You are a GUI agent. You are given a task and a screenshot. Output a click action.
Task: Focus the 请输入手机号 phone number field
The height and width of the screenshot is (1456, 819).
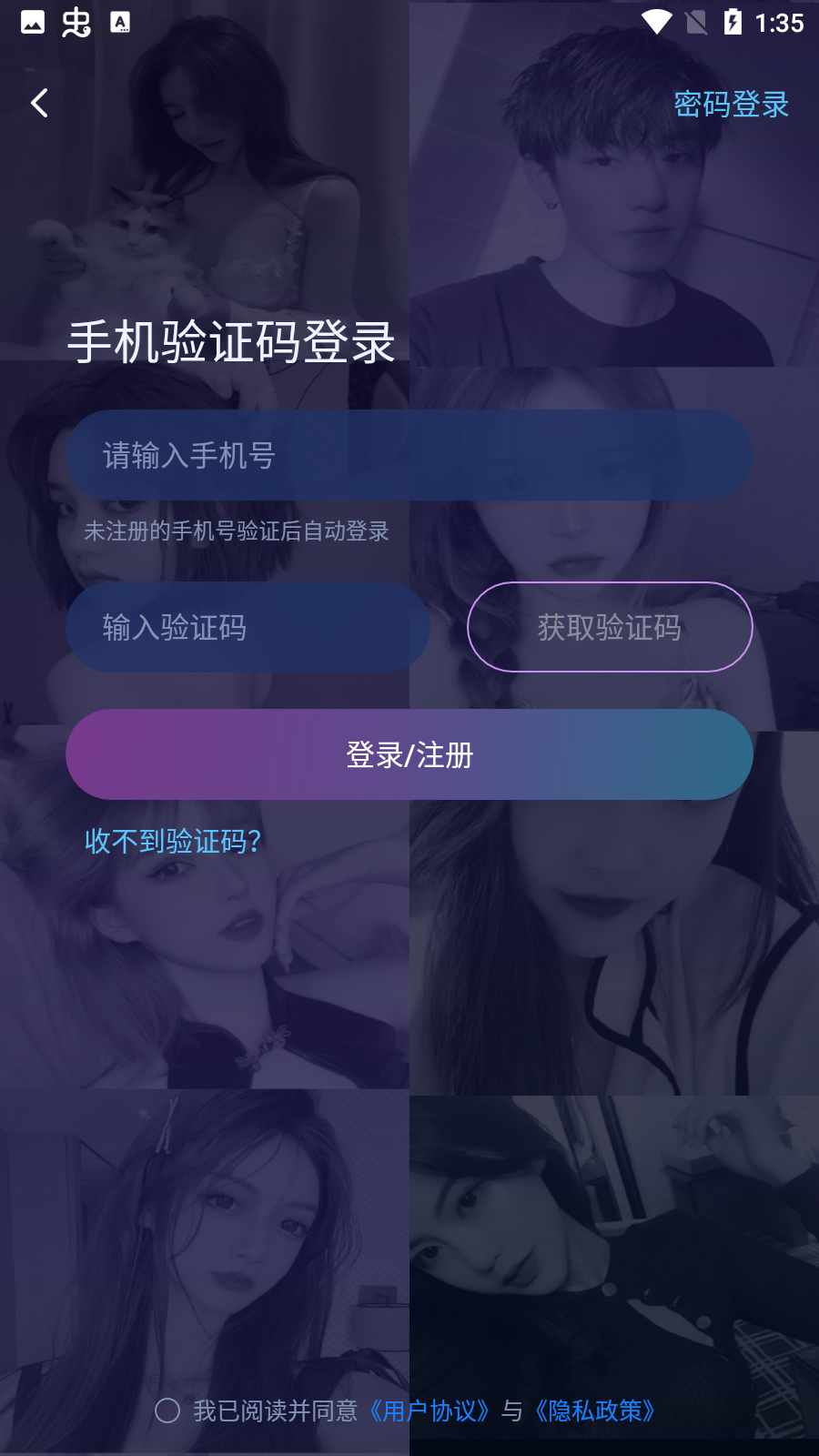[x=409, y=455]
